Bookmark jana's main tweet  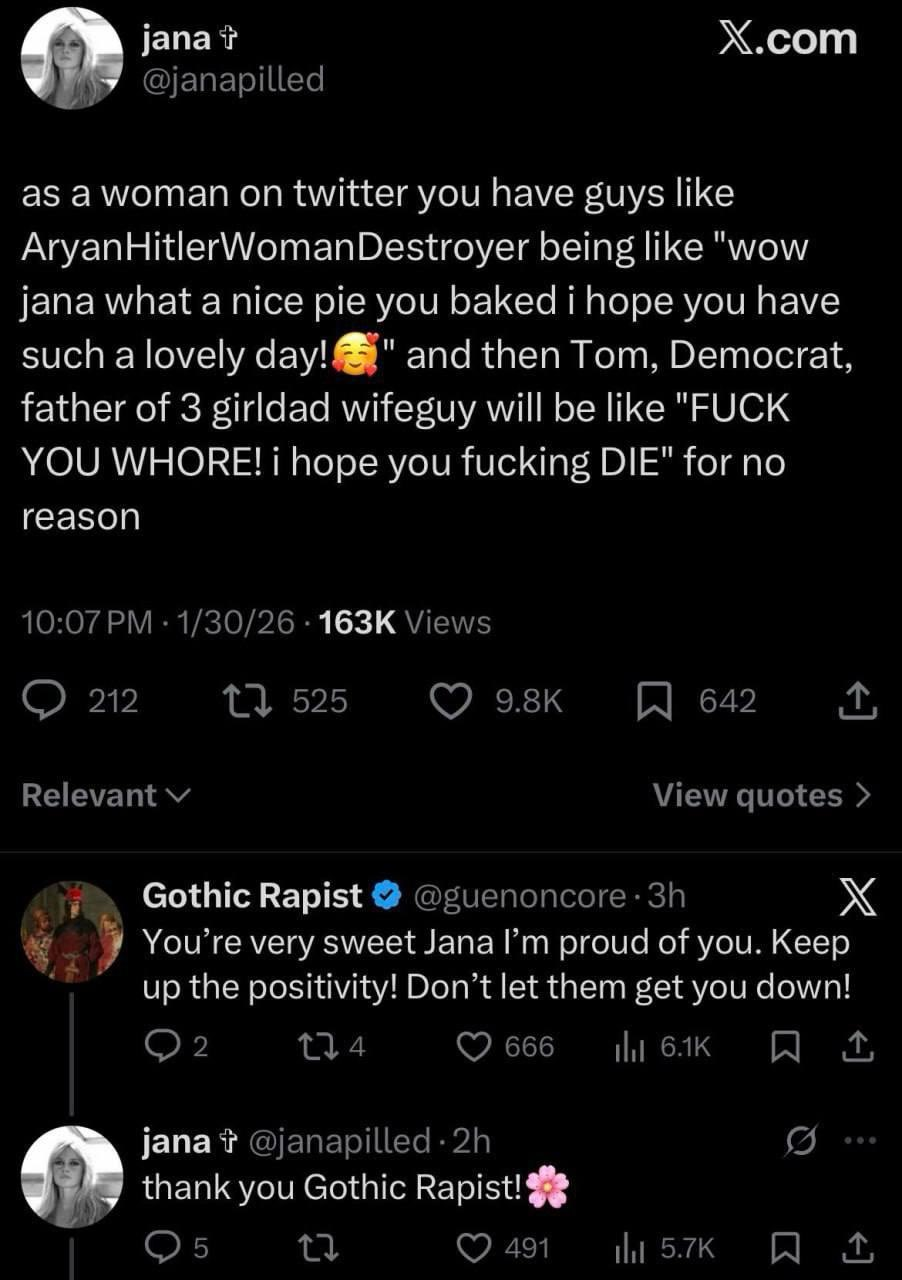pos(657,700)
